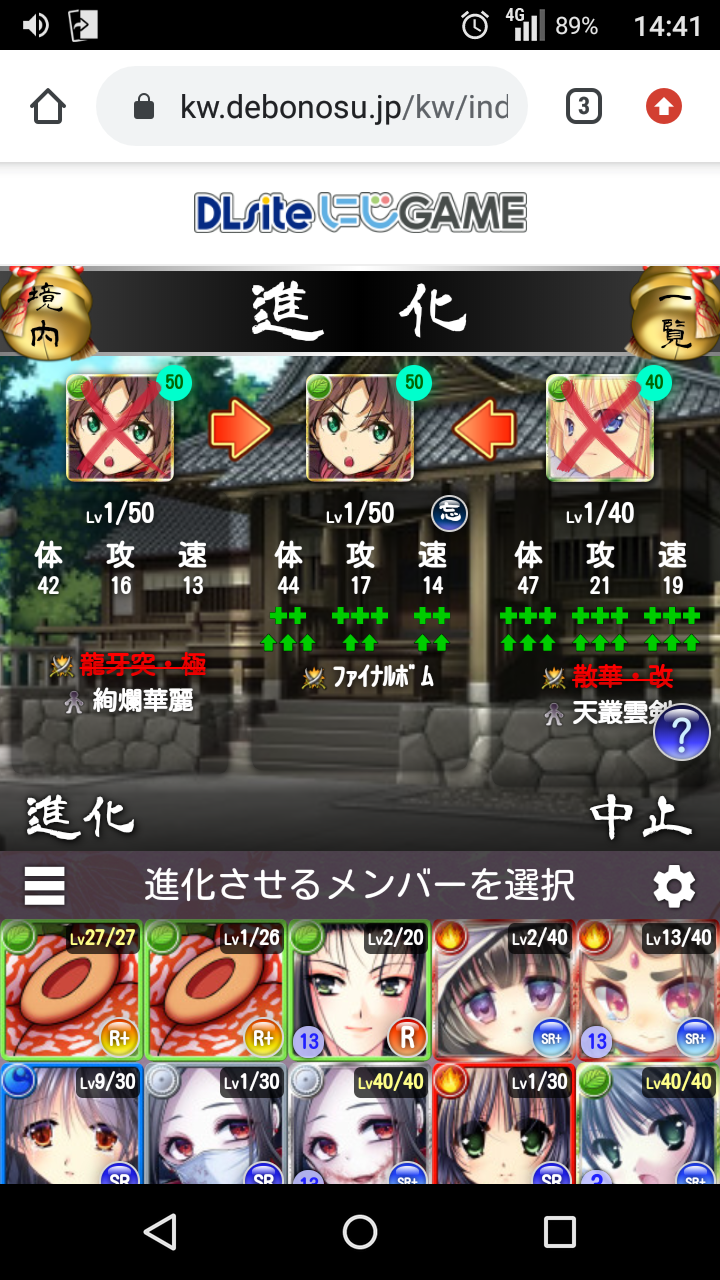Open the gear settings icon
The height and width of the screenshot is (1280, 720).
click(674, 886)
